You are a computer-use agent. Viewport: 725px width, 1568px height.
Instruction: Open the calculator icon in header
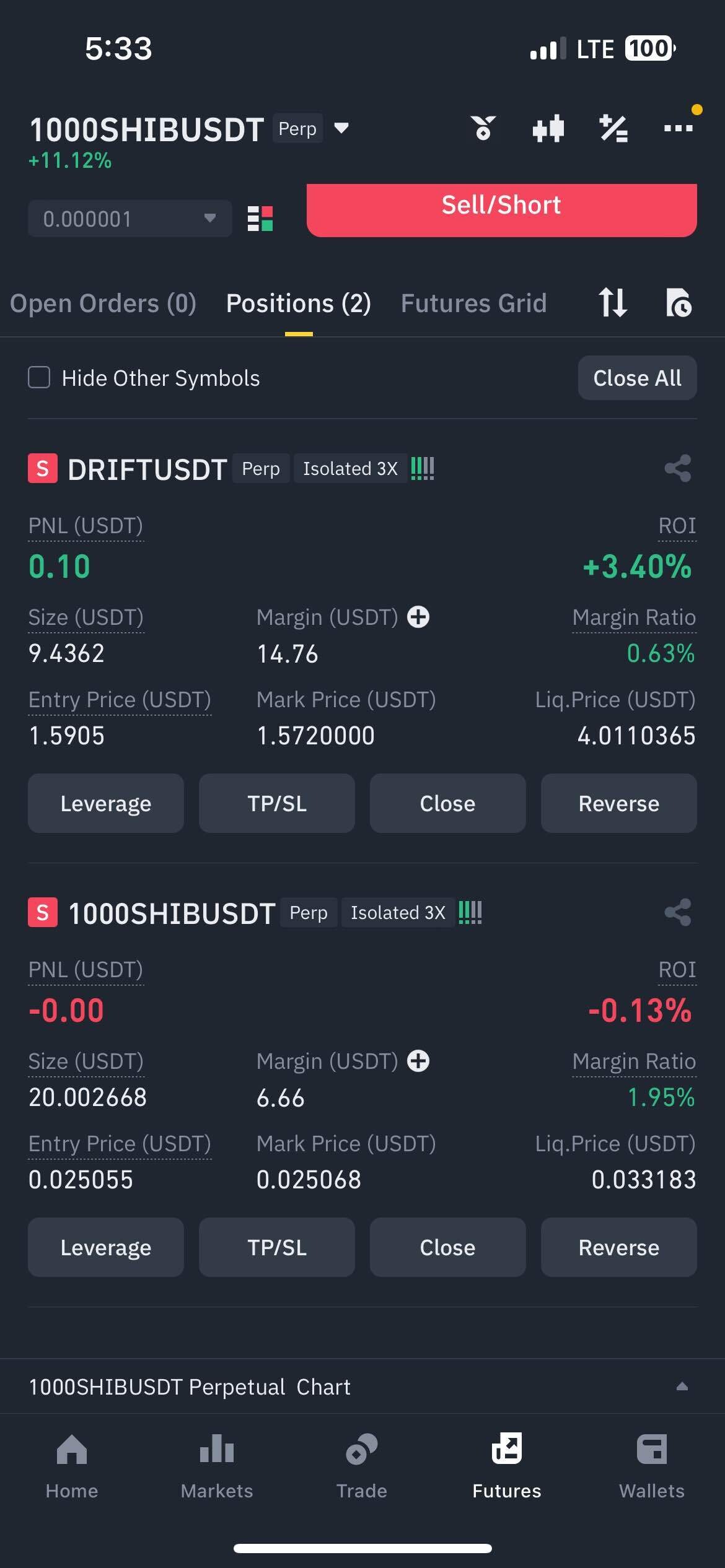(613, 129)
